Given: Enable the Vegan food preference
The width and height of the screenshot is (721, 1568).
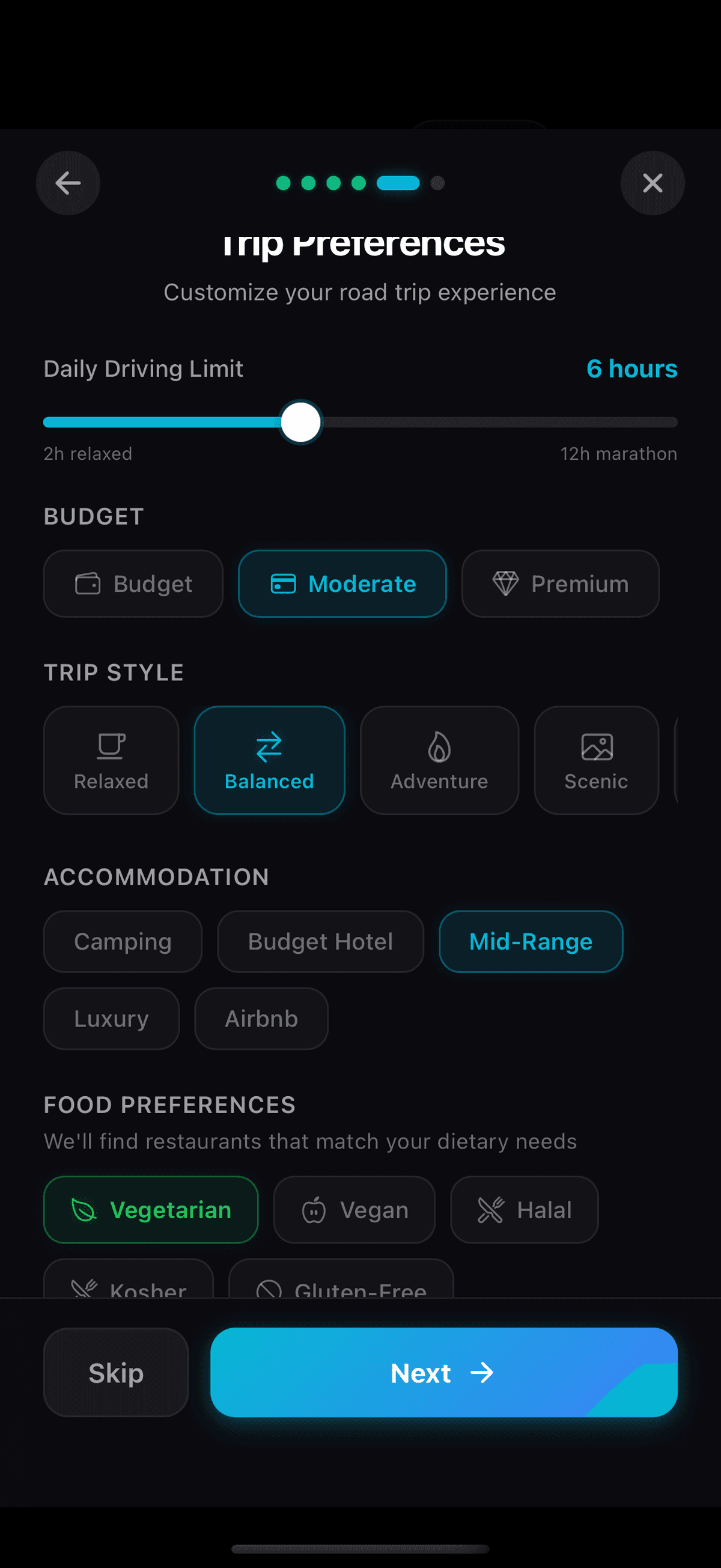Looking at the screenshot, I should click(x=354, y=1209).
